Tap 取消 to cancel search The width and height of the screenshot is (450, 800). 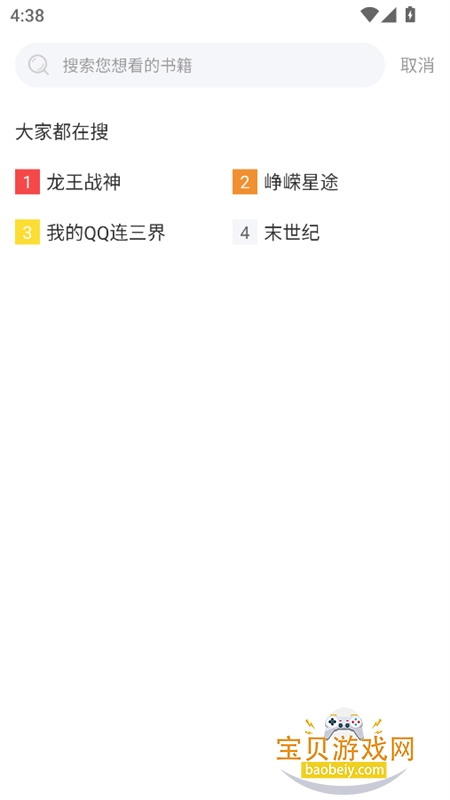click(417, 65)
